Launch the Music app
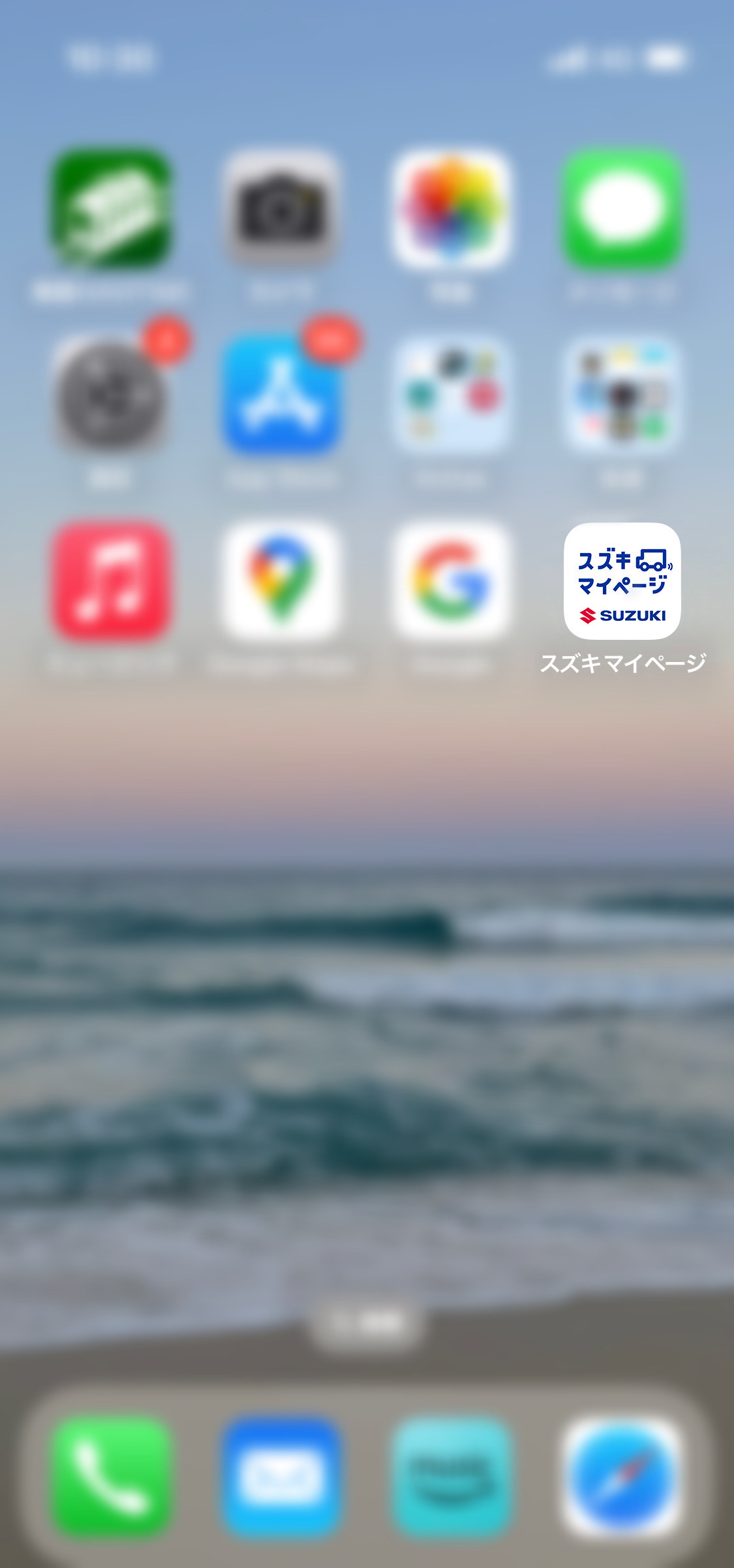 pyautogui.click(x=112, y=580)
